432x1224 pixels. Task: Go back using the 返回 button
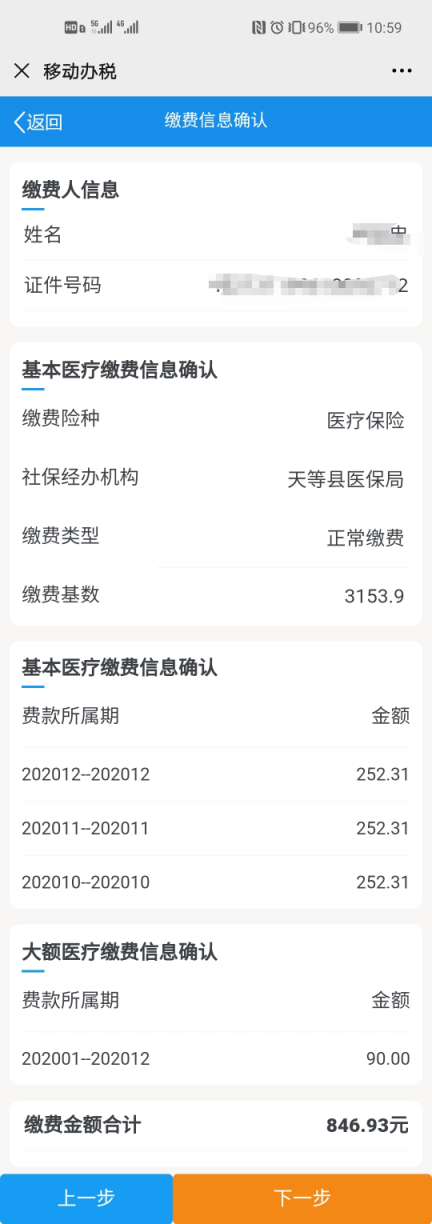click(38, 122)
